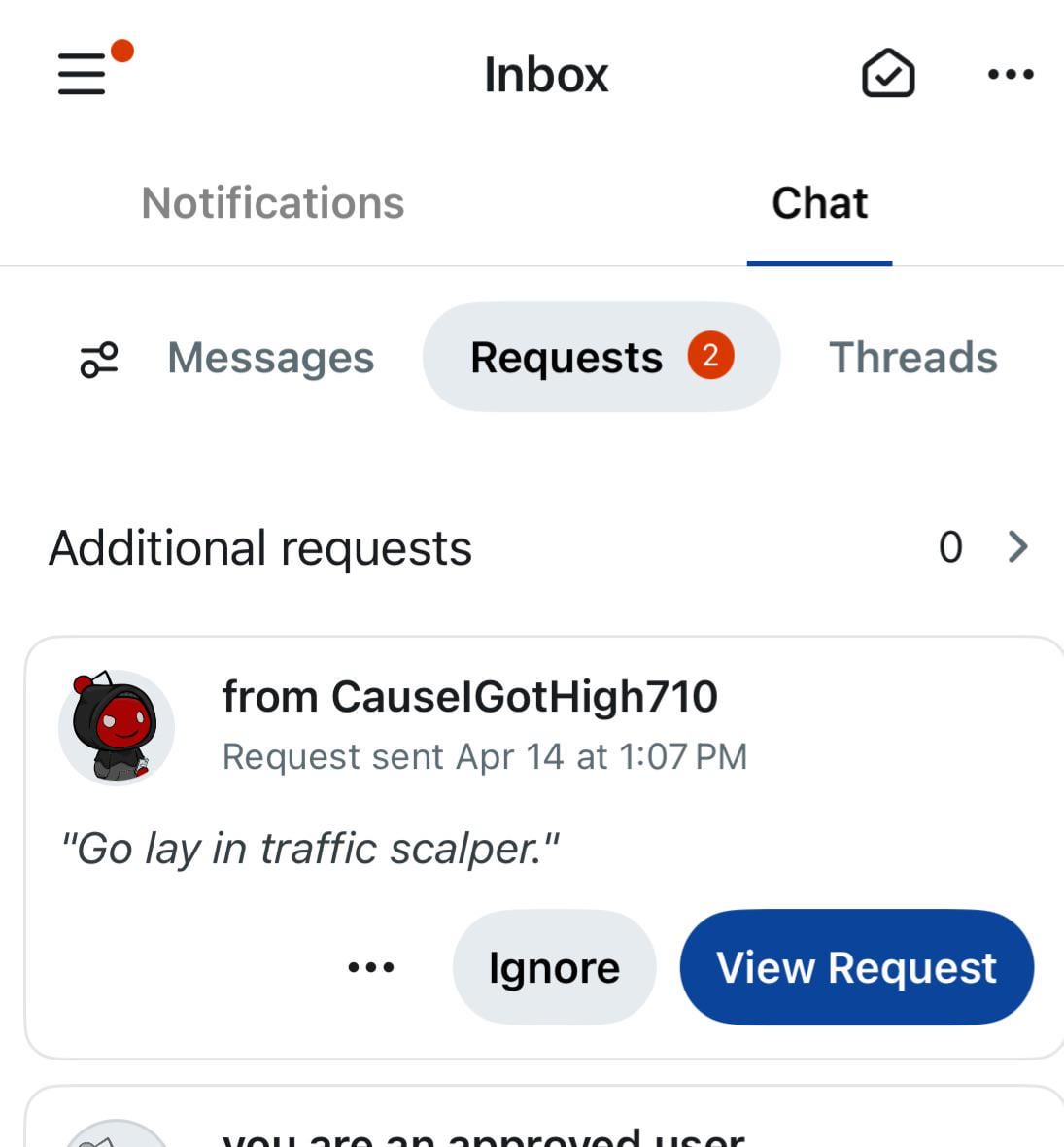1064x1147 pixels.
Task: Ignore the request from CauseIGotHigh710
Action: [554, 967]
